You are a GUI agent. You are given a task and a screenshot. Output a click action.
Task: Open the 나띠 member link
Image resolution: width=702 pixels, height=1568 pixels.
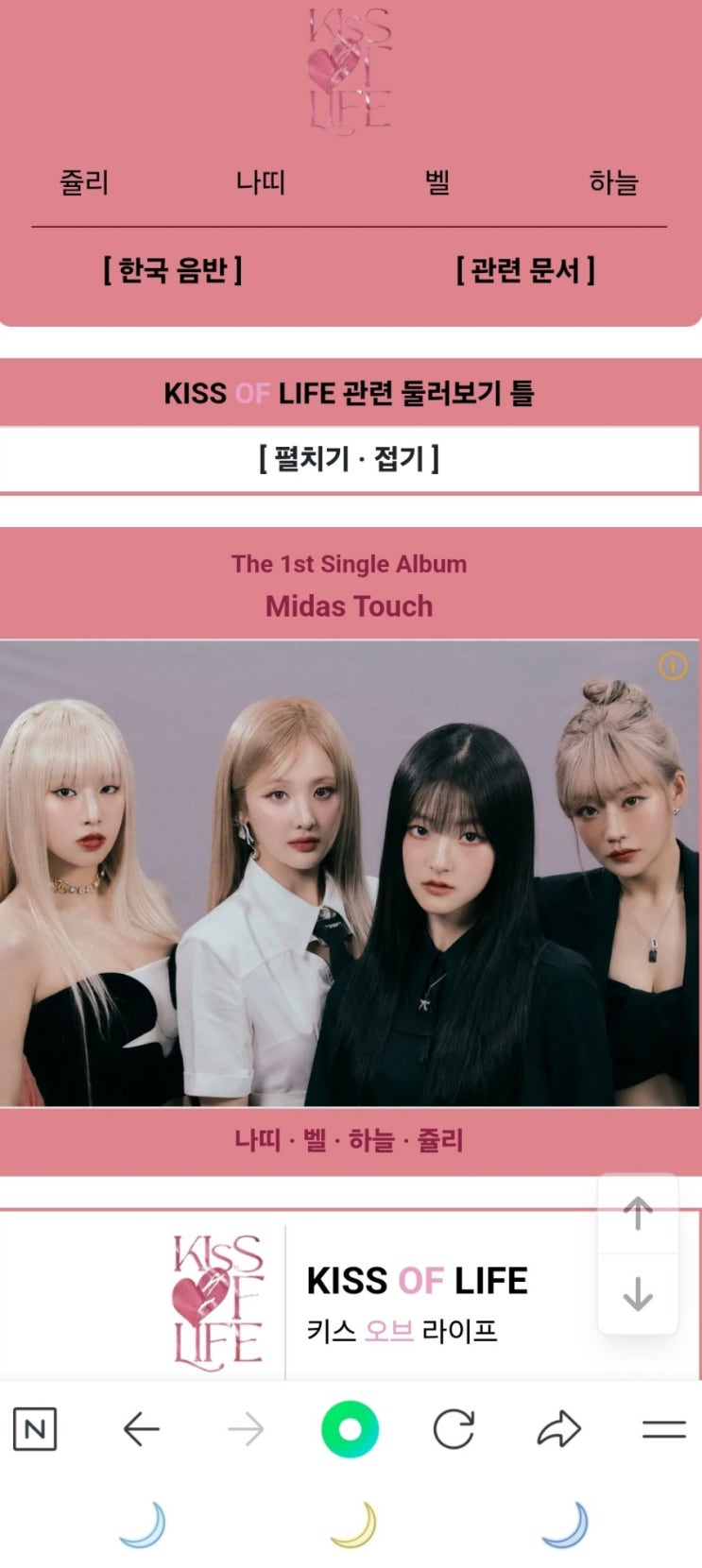tap(261, 181)
